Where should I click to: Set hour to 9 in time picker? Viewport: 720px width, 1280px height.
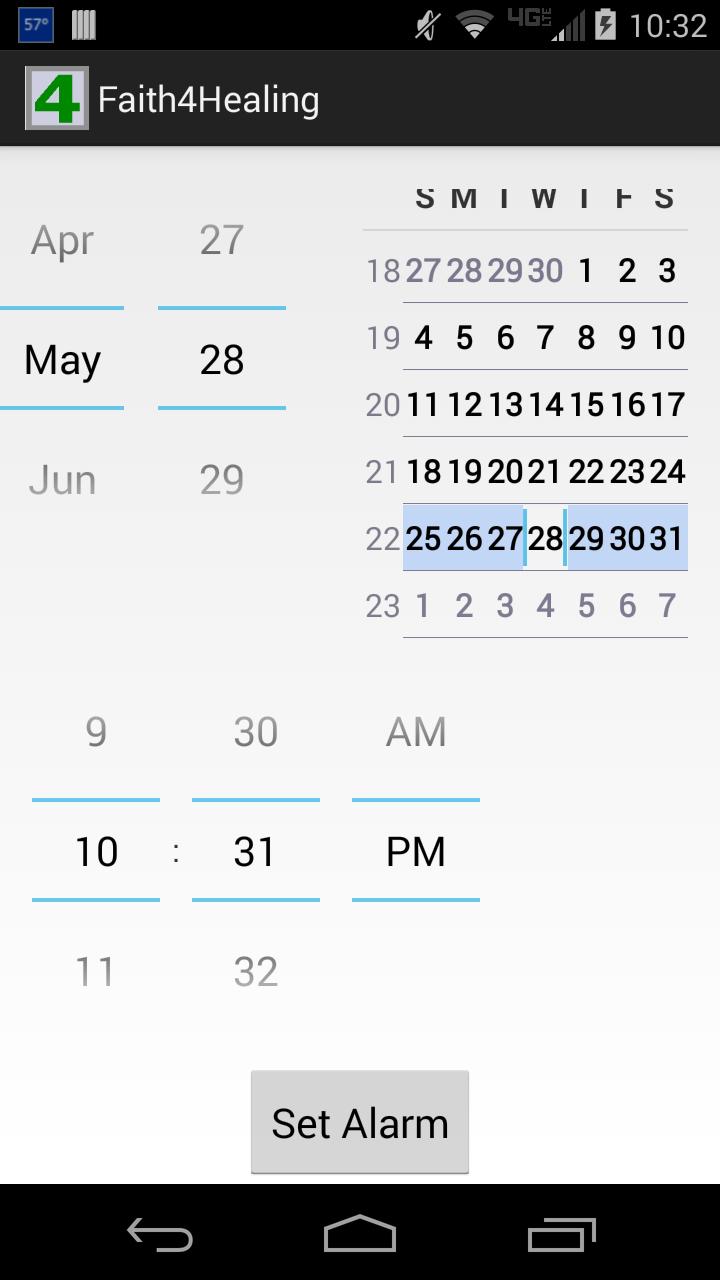click(96, 732)
